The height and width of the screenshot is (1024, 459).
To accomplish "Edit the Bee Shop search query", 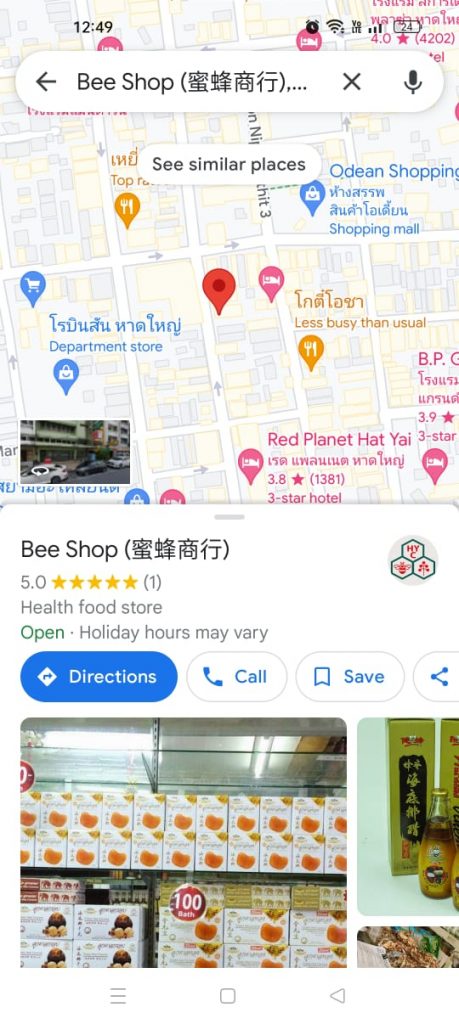I will click(x=192, y=82).
